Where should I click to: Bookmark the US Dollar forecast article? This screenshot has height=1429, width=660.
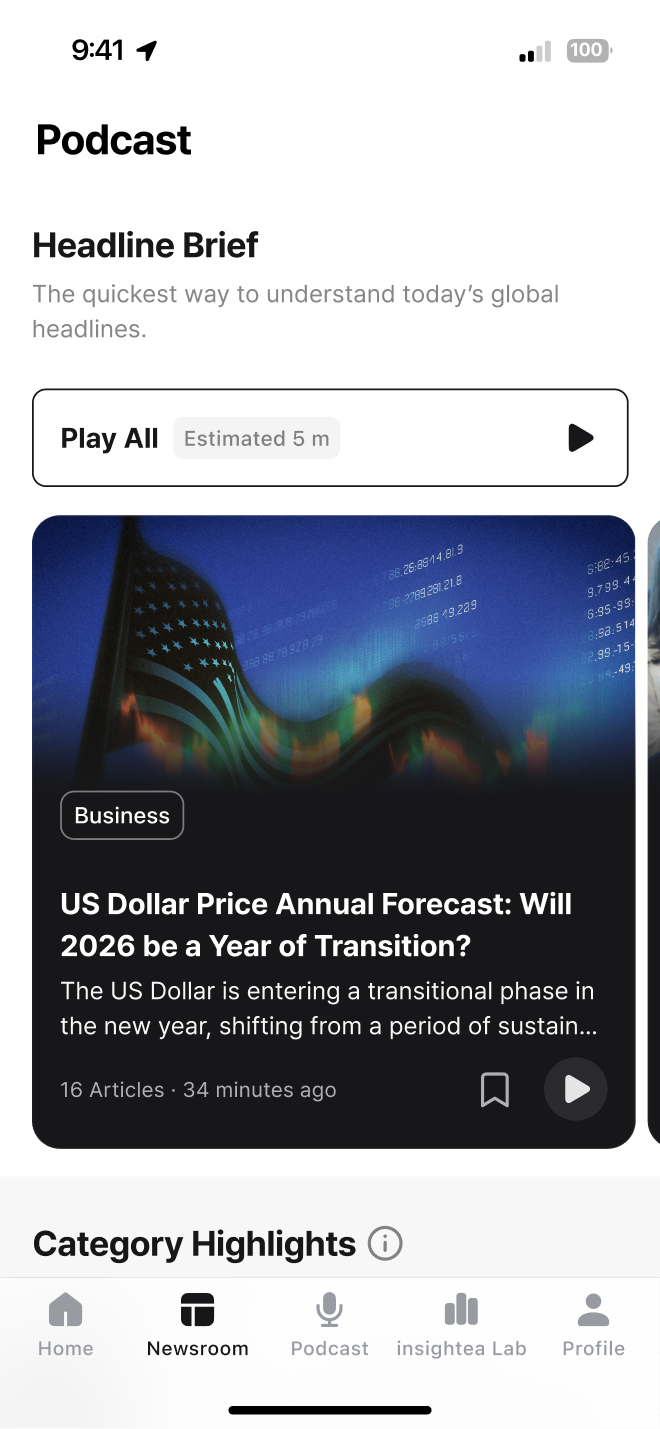(495, 1089)
